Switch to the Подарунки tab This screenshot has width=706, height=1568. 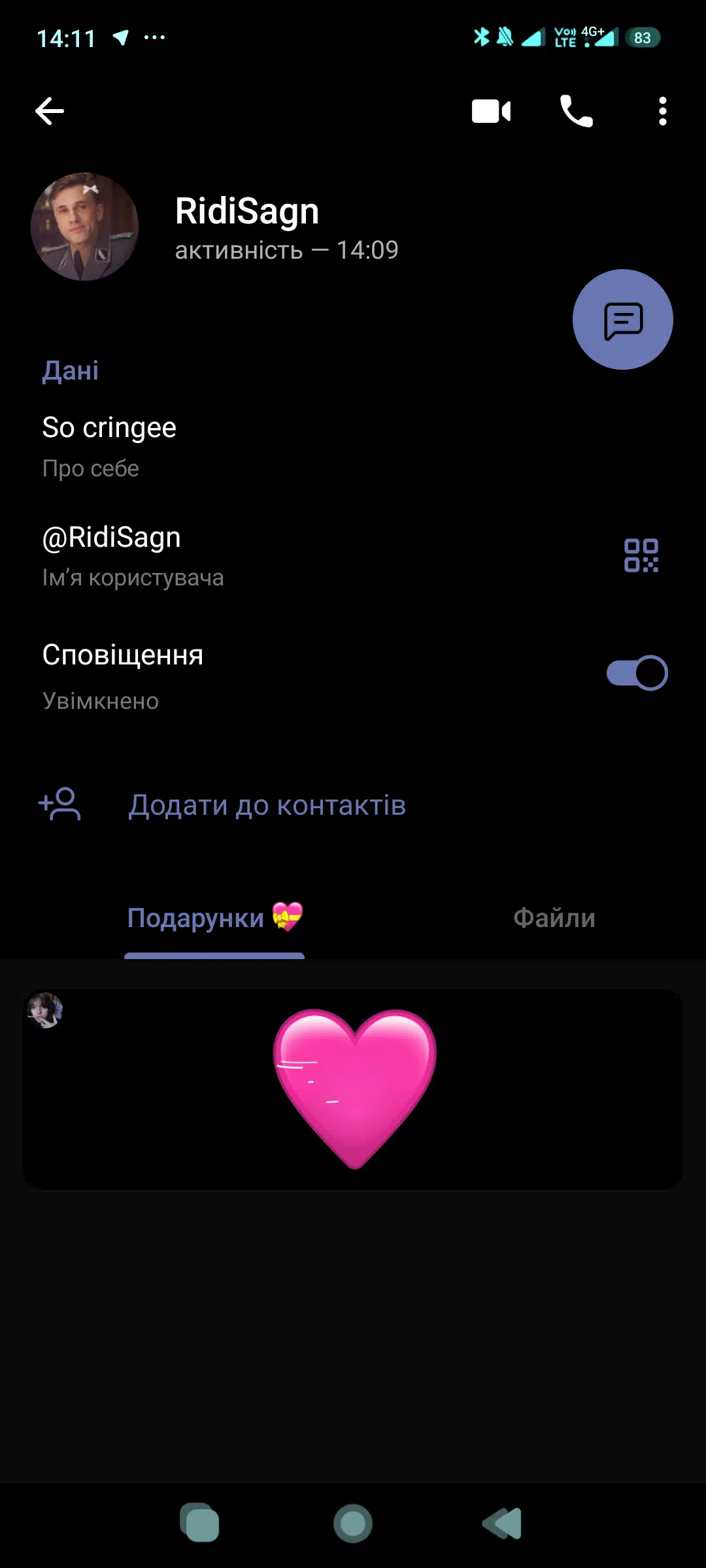[214, 918]
